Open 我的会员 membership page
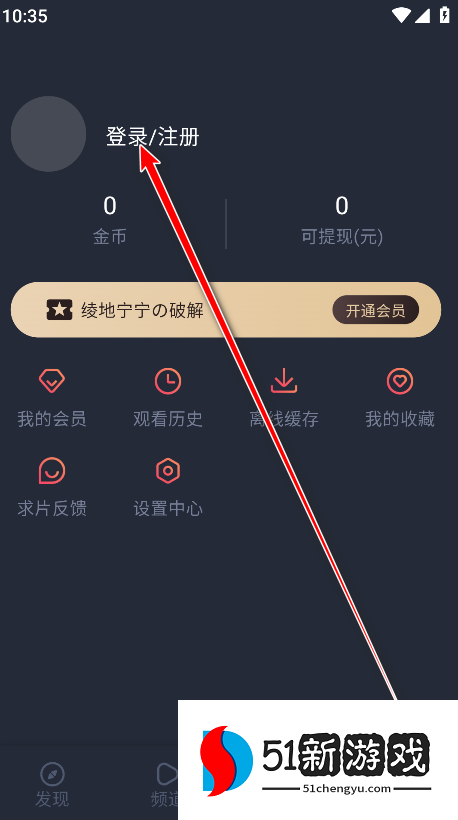The height and width of the screenshot is (820, 458). pos(52,398)
